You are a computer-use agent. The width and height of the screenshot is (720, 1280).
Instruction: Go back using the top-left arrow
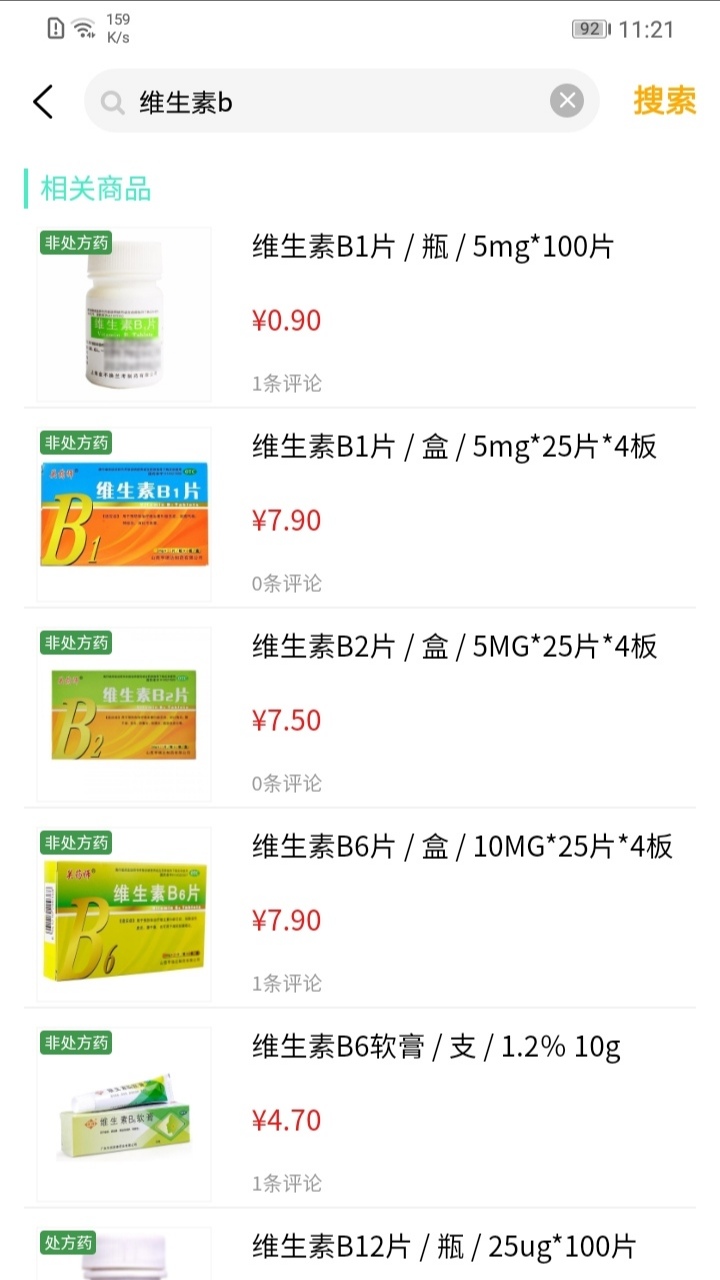click(43, 102)
